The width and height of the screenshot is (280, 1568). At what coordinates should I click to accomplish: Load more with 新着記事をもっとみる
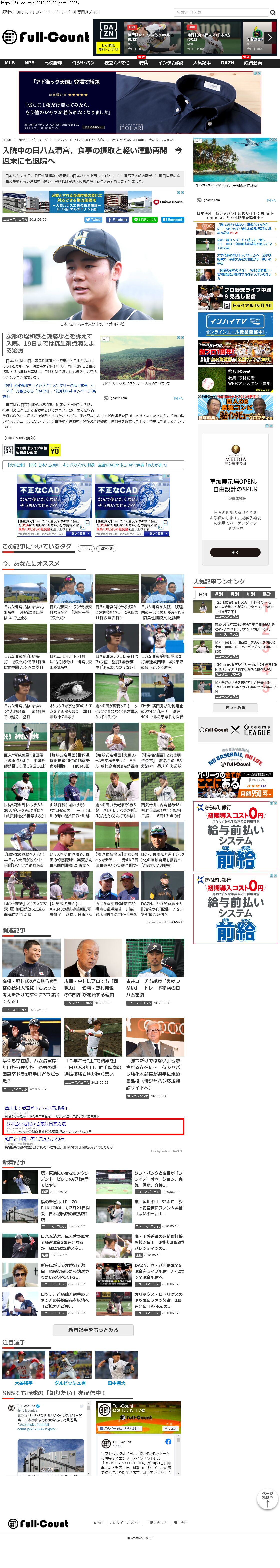93,1330
